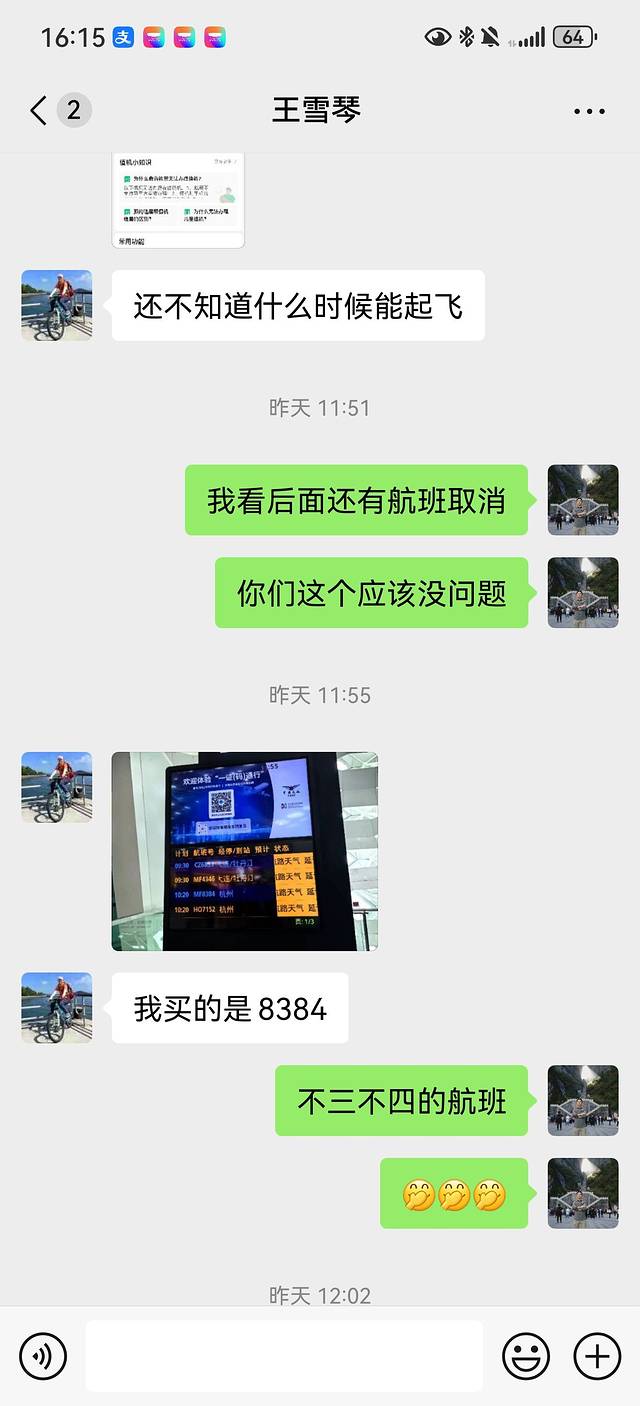The width and height of the screenshot is (640, 1406).
Task: Tap the message text field
Action: (284, 1356)
